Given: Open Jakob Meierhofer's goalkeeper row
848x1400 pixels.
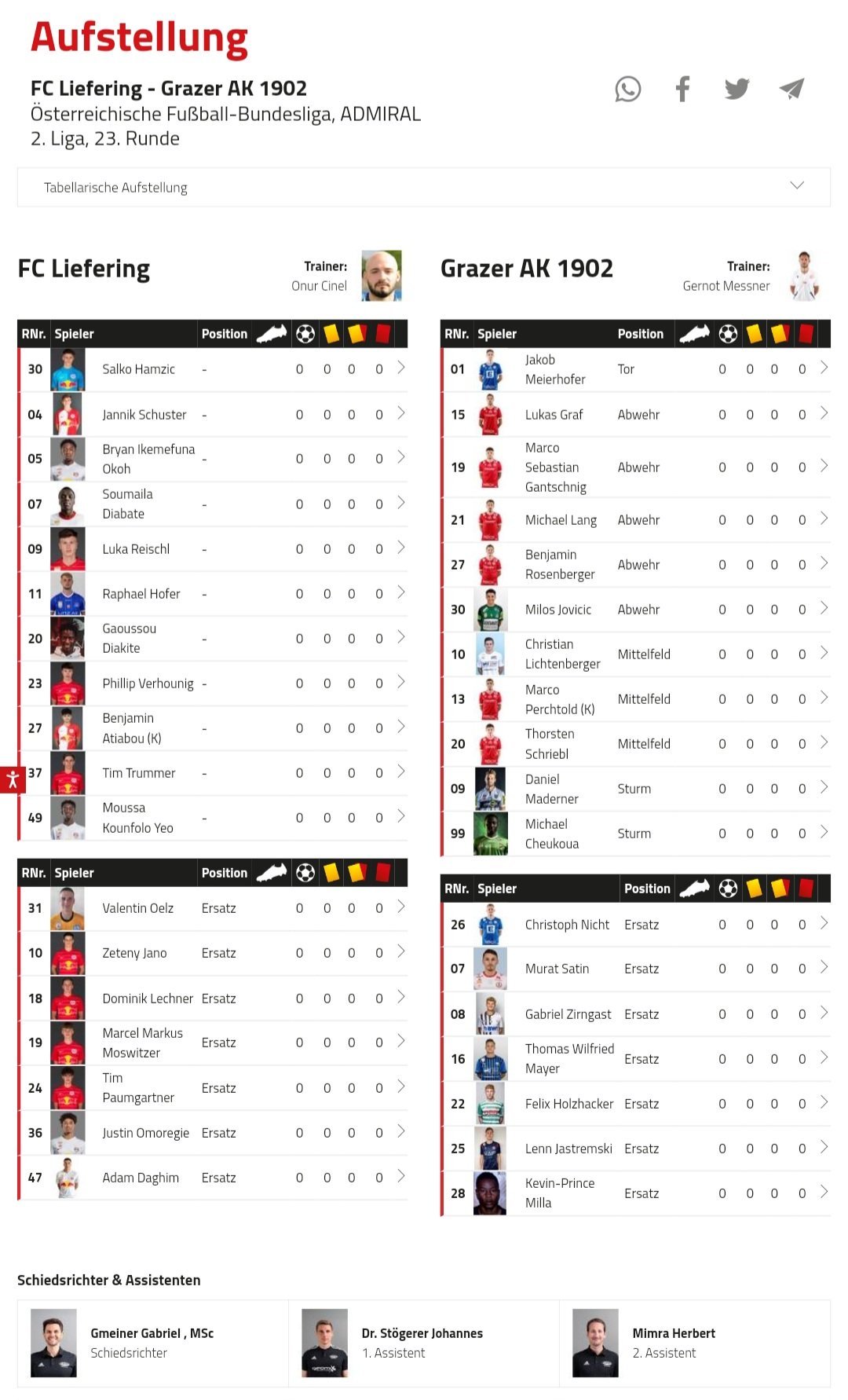Looking at the screenshot, I should [x=635, y=369].
